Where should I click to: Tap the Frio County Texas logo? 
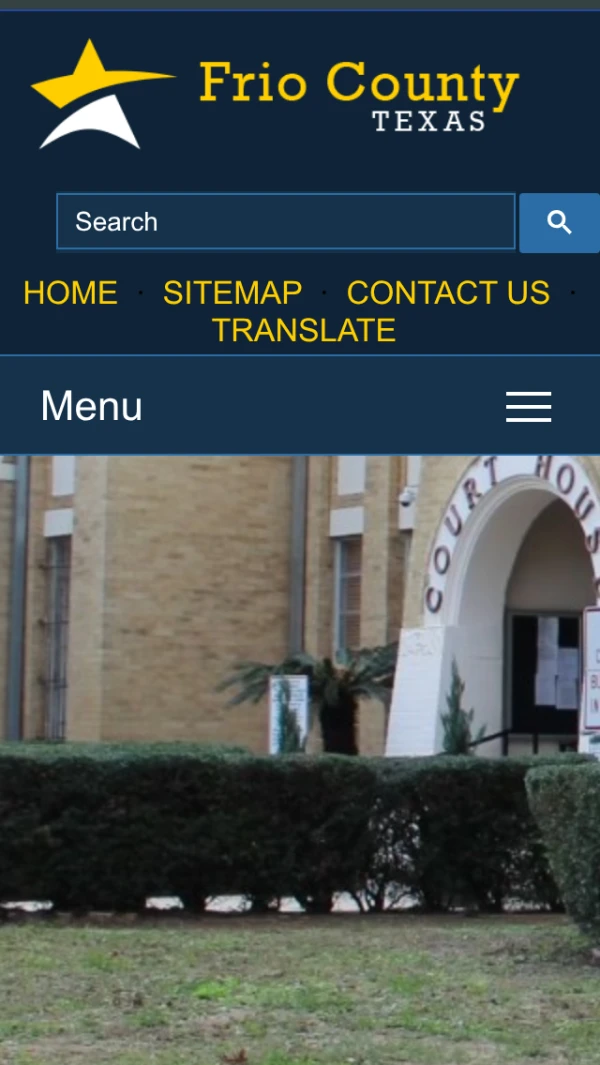[275, 95]
